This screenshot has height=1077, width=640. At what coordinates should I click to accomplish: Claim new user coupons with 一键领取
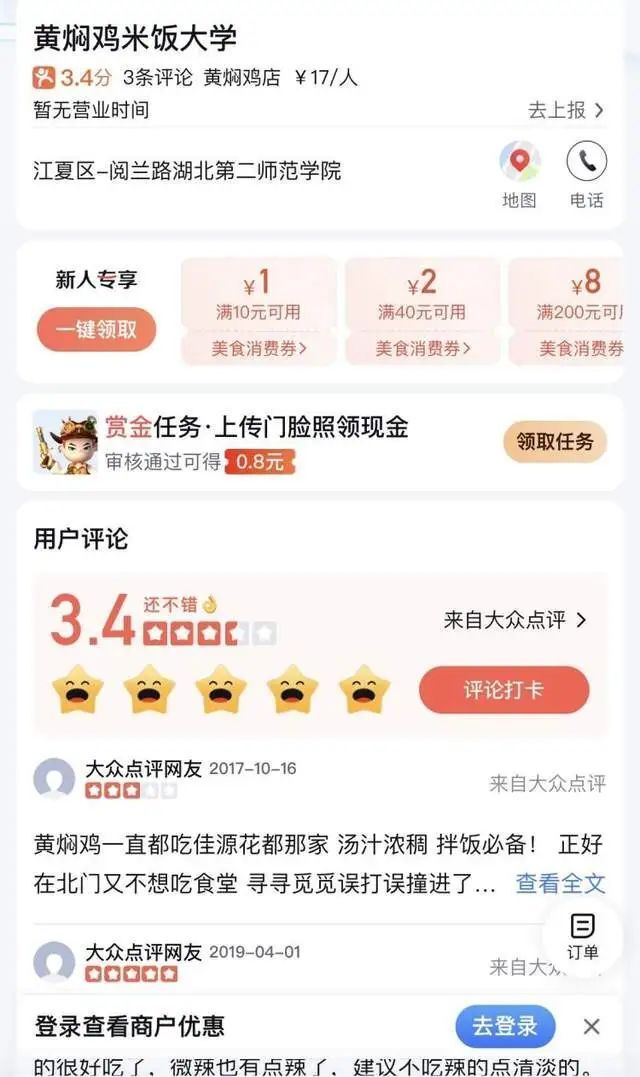point(97,329)
